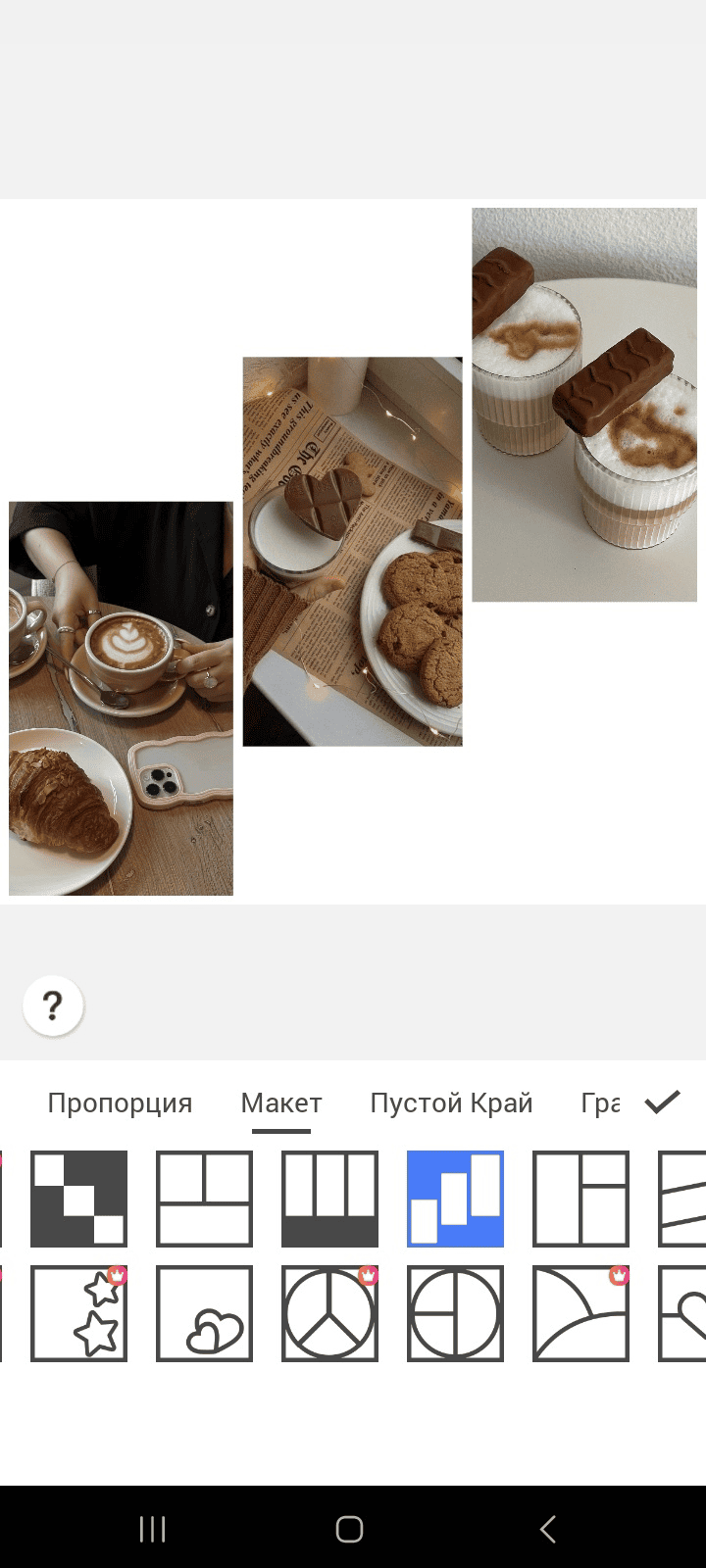Go back using system navigation bar
706x1568 pixels.
click(x=548, y=1529)
